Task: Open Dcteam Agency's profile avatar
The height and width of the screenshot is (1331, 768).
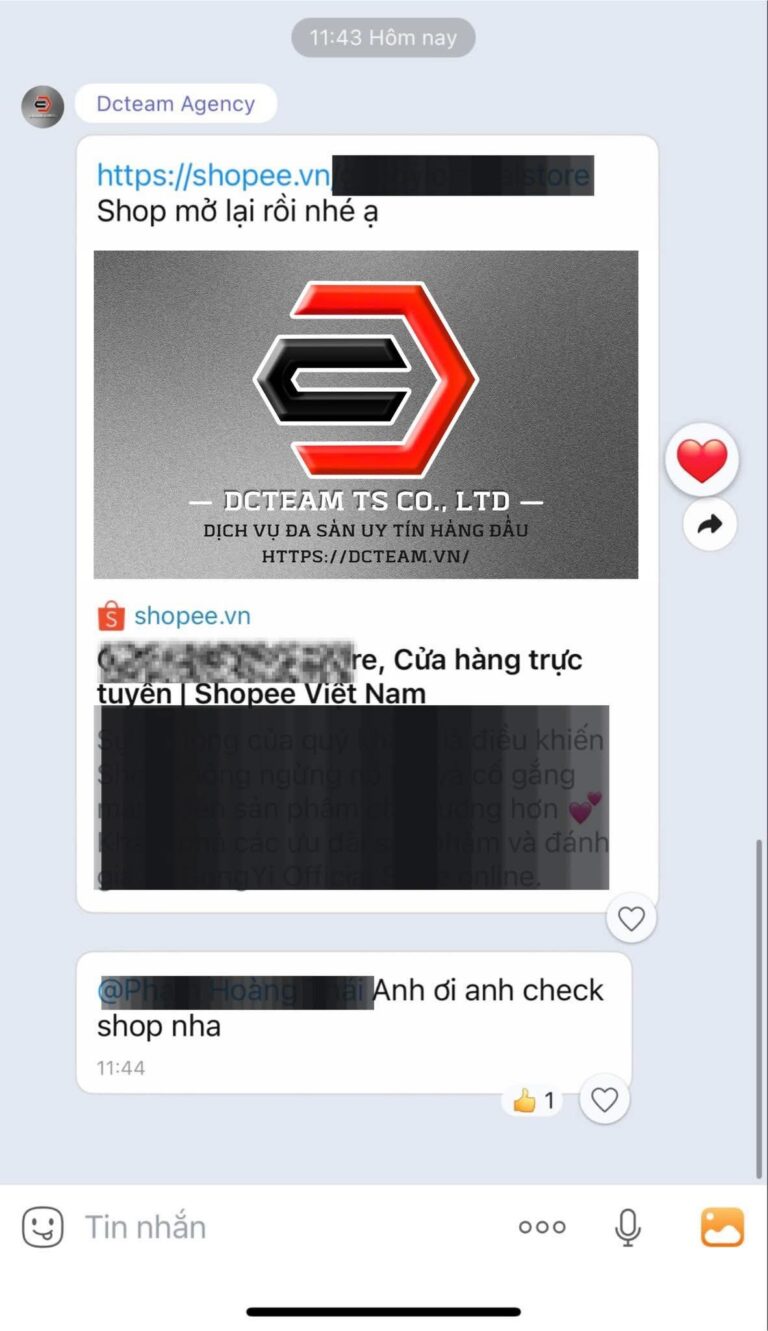Action: pos(42,106)
